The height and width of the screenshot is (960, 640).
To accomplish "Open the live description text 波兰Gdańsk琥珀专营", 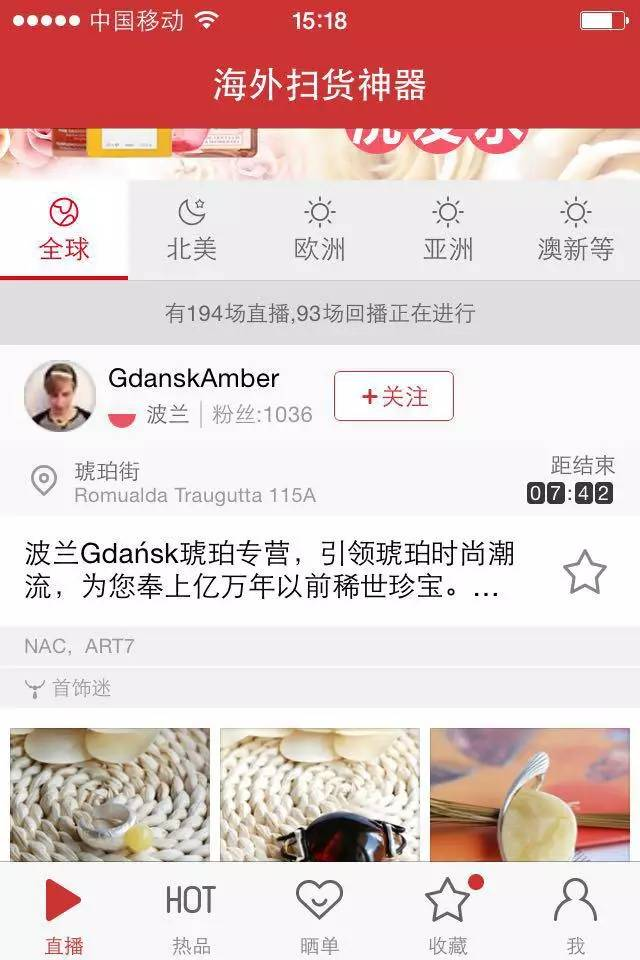I will coord(270,570).
